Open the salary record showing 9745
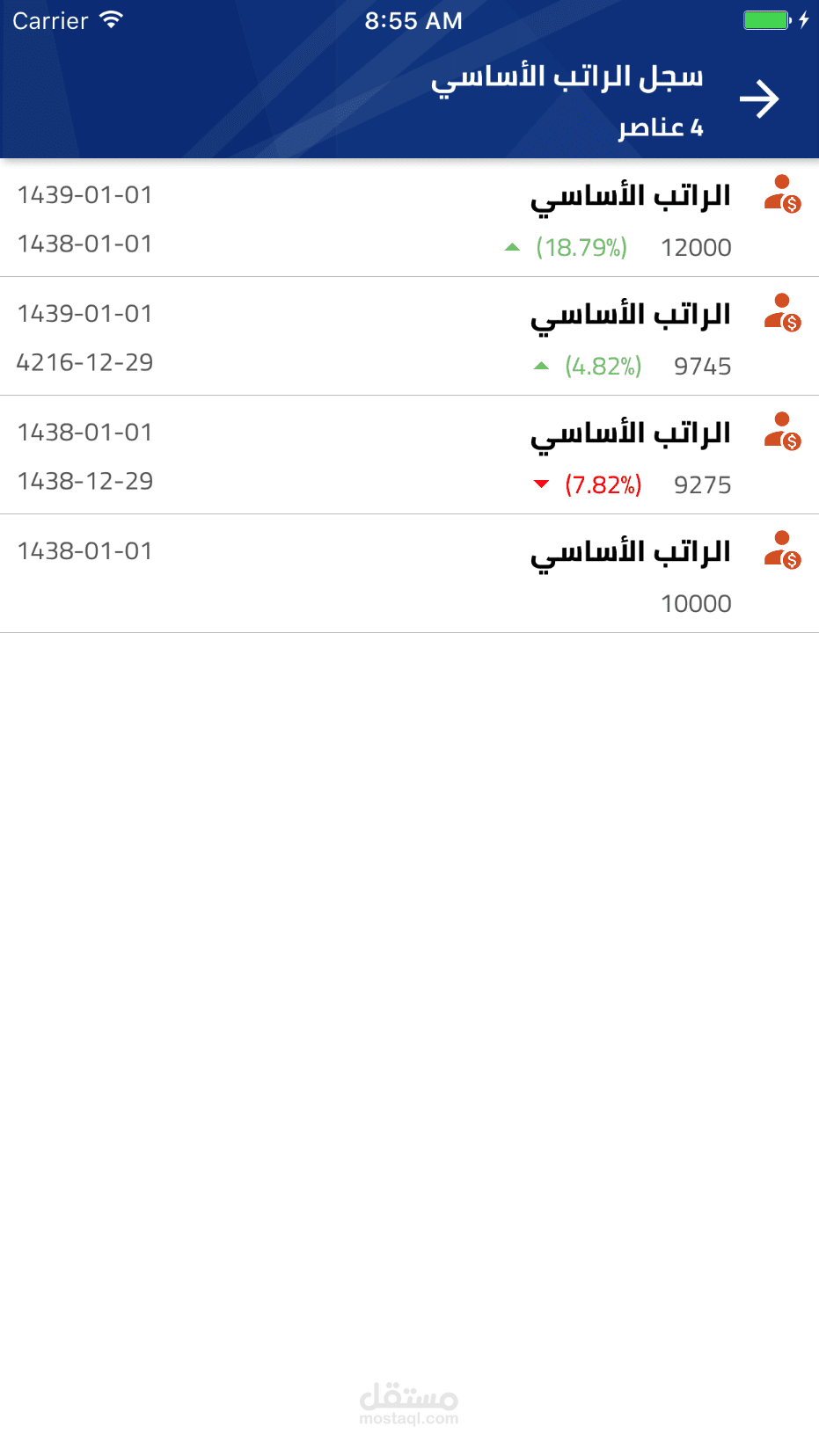Viewport: 819px width, 1456px height. click(409, 338)
